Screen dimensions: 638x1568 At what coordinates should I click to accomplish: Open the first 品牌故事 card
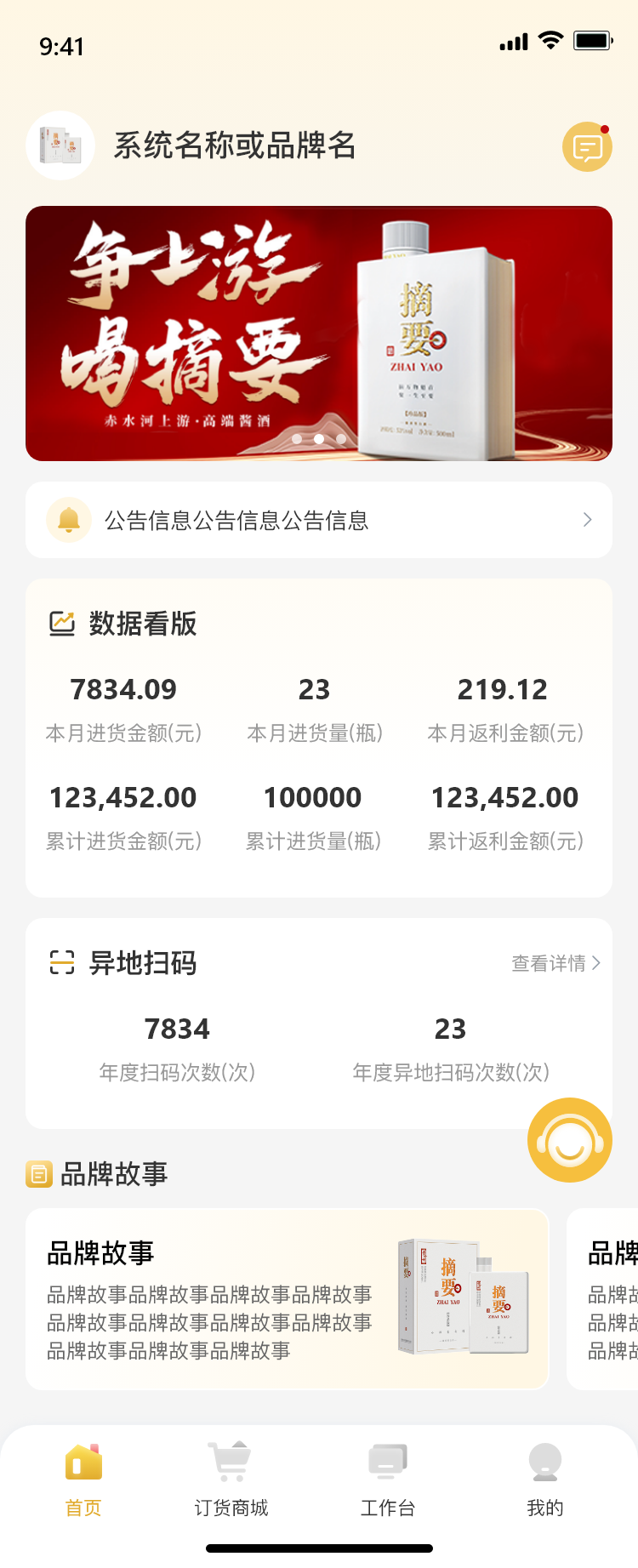[x=287, y=1299]
